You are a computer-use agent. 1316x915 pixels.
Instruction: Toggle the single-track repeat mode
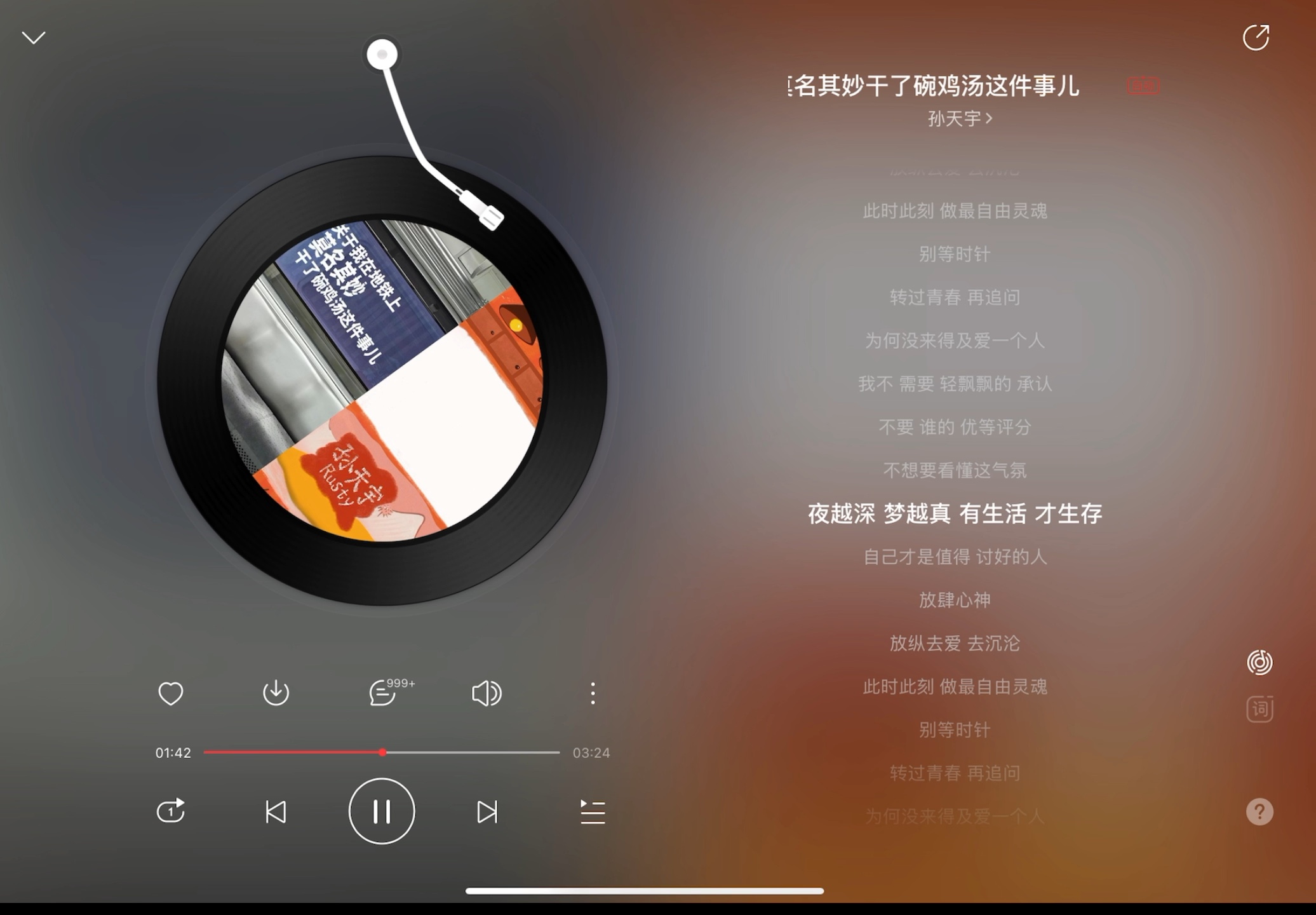coord(170,811)
